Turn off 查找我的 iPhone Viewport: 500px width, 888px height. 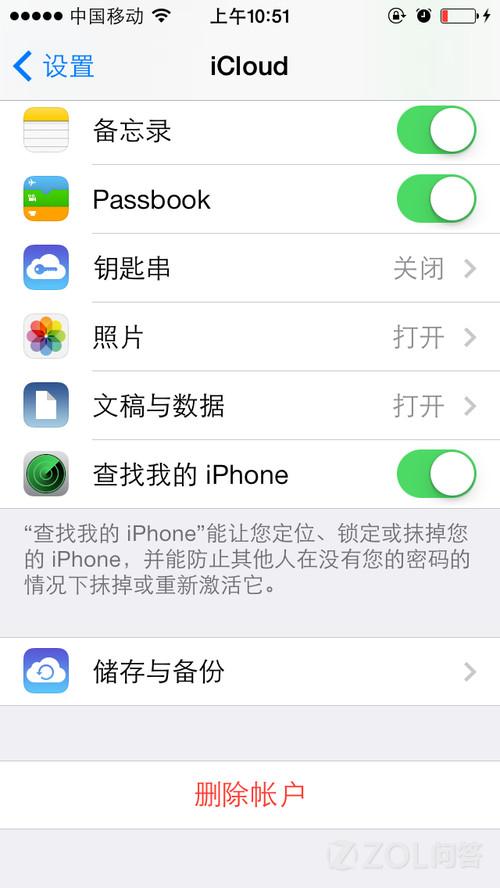click(436, 474)
